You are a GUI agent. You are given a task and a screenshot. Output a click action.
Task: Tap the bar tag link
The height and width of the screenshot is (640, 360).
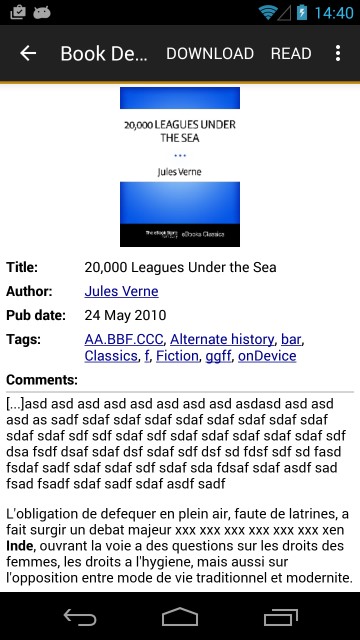coord(291,340)
